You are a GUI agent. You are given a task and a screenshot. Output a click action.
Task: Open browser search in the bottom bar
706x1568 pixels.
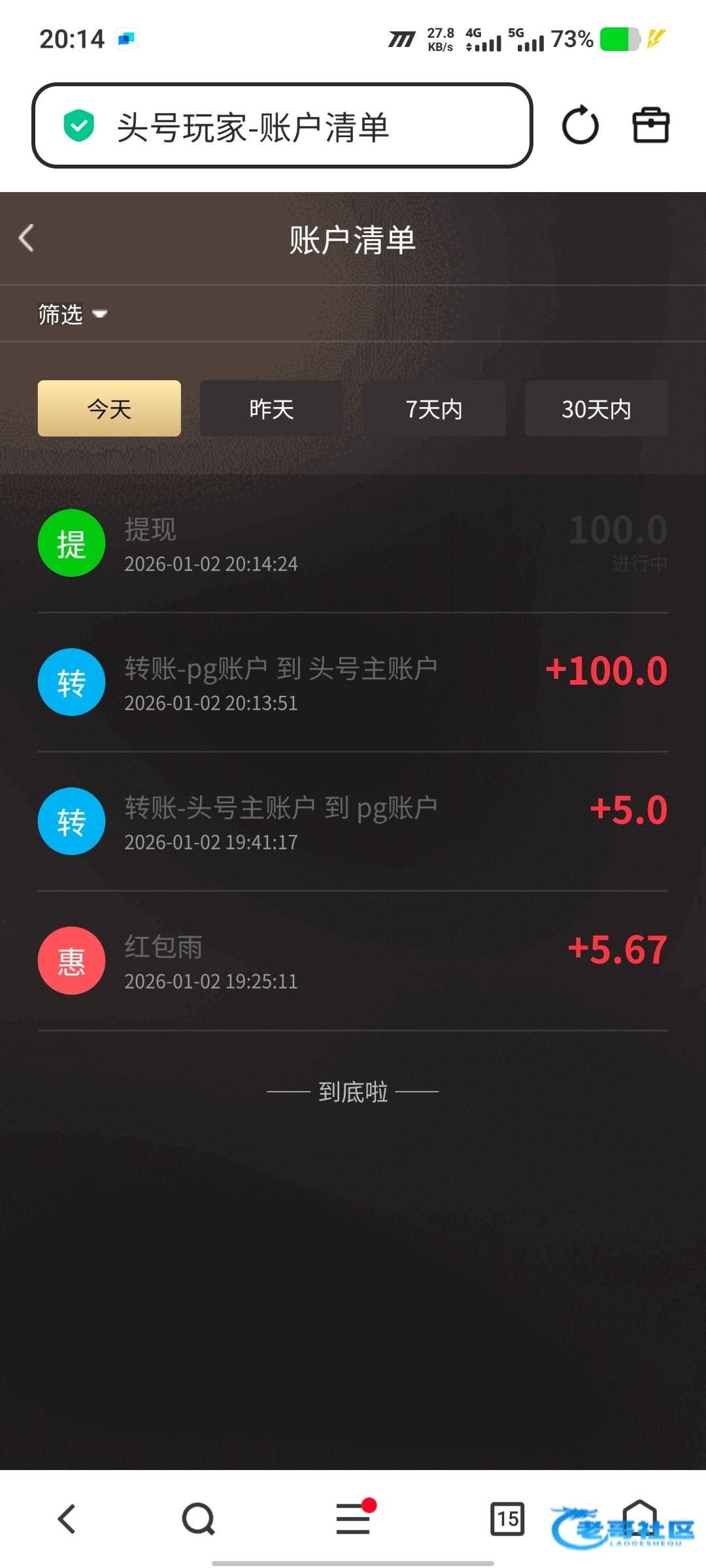pos(198,1518)
